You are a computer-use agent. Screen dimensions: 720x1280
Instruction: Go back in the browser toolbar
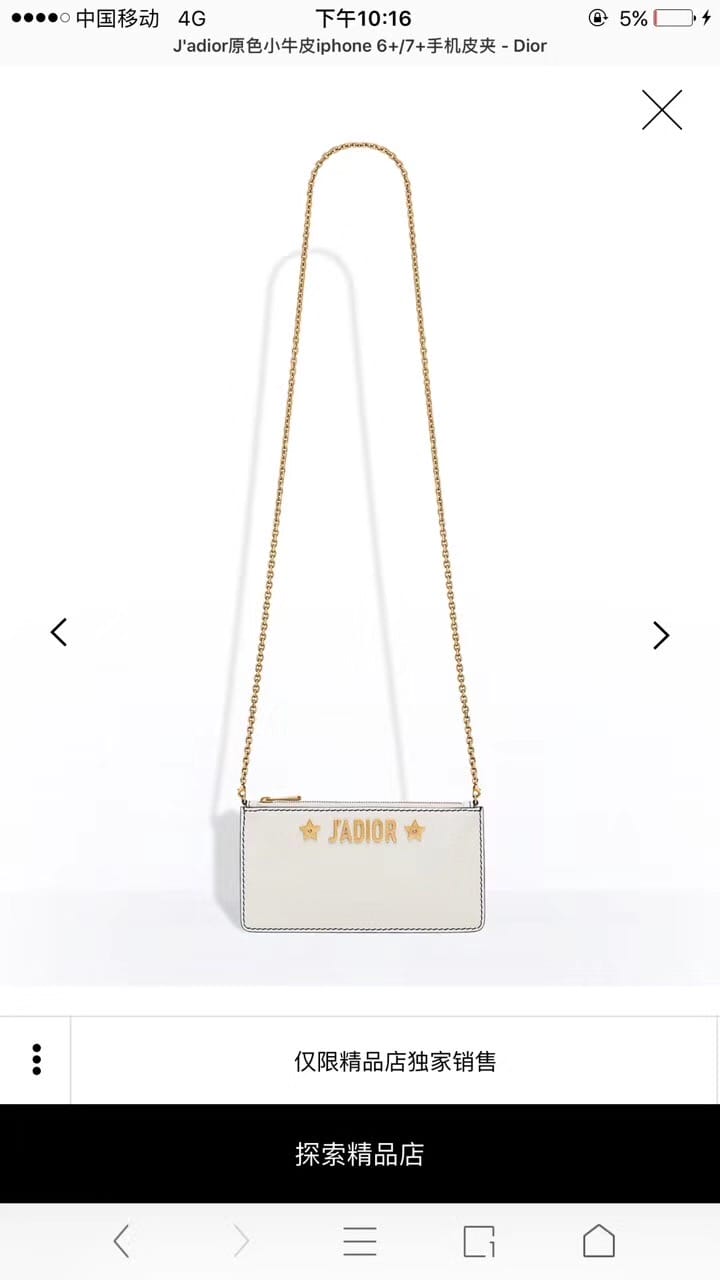121,1241
